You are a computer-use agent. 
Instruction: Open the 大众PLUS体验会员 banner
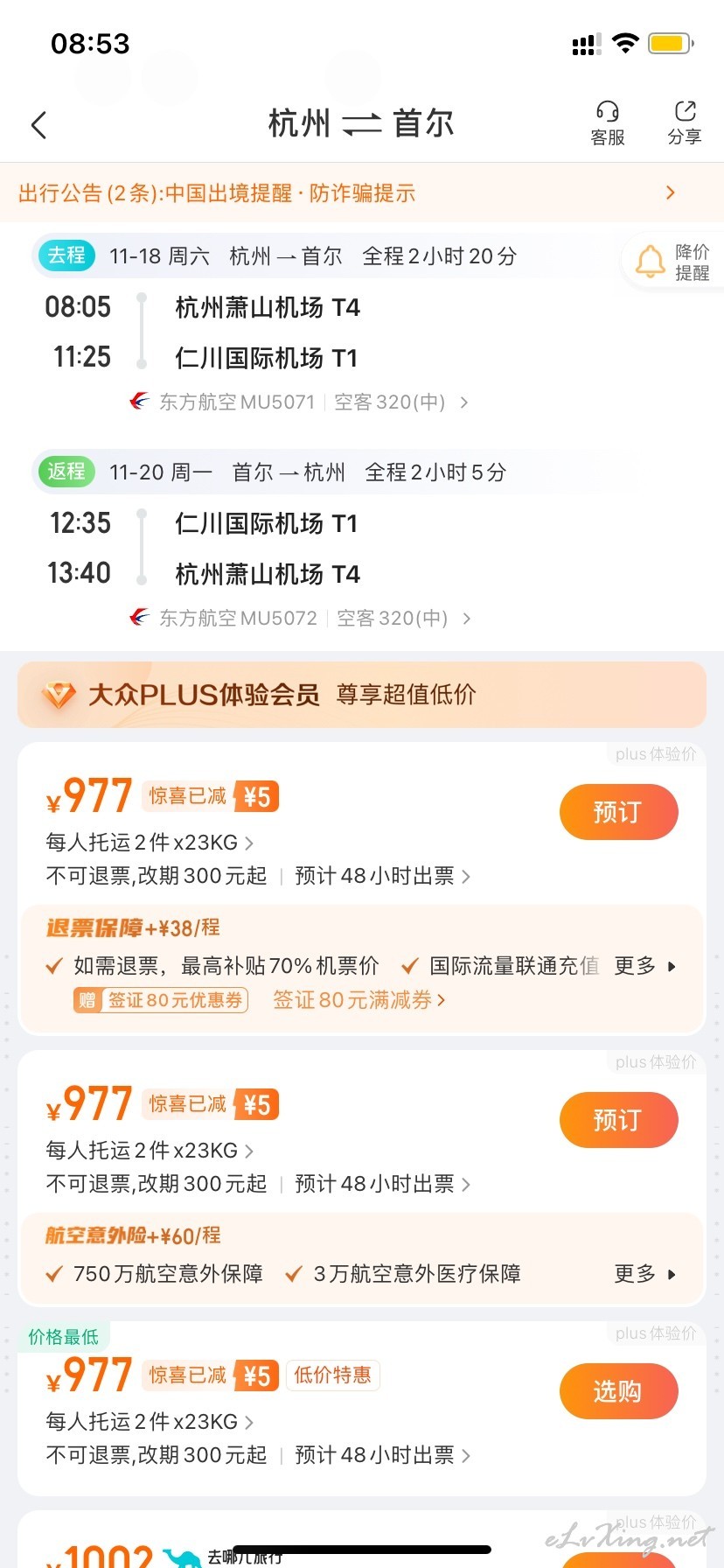tap(362, 695)
